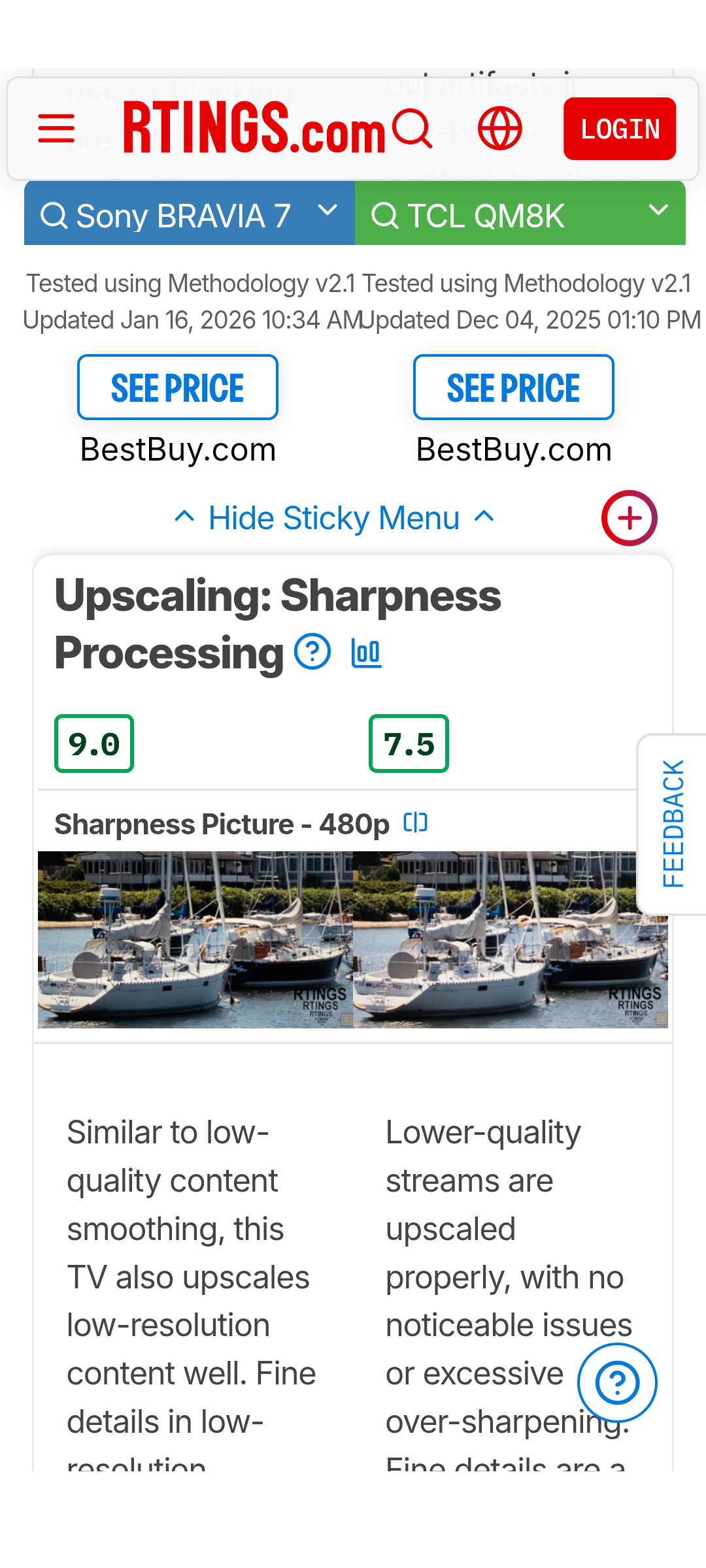Open the hamburger navigation menu
Image resolution: width=706 pixels, height=1568 pixels.
(x=56, y=128)
